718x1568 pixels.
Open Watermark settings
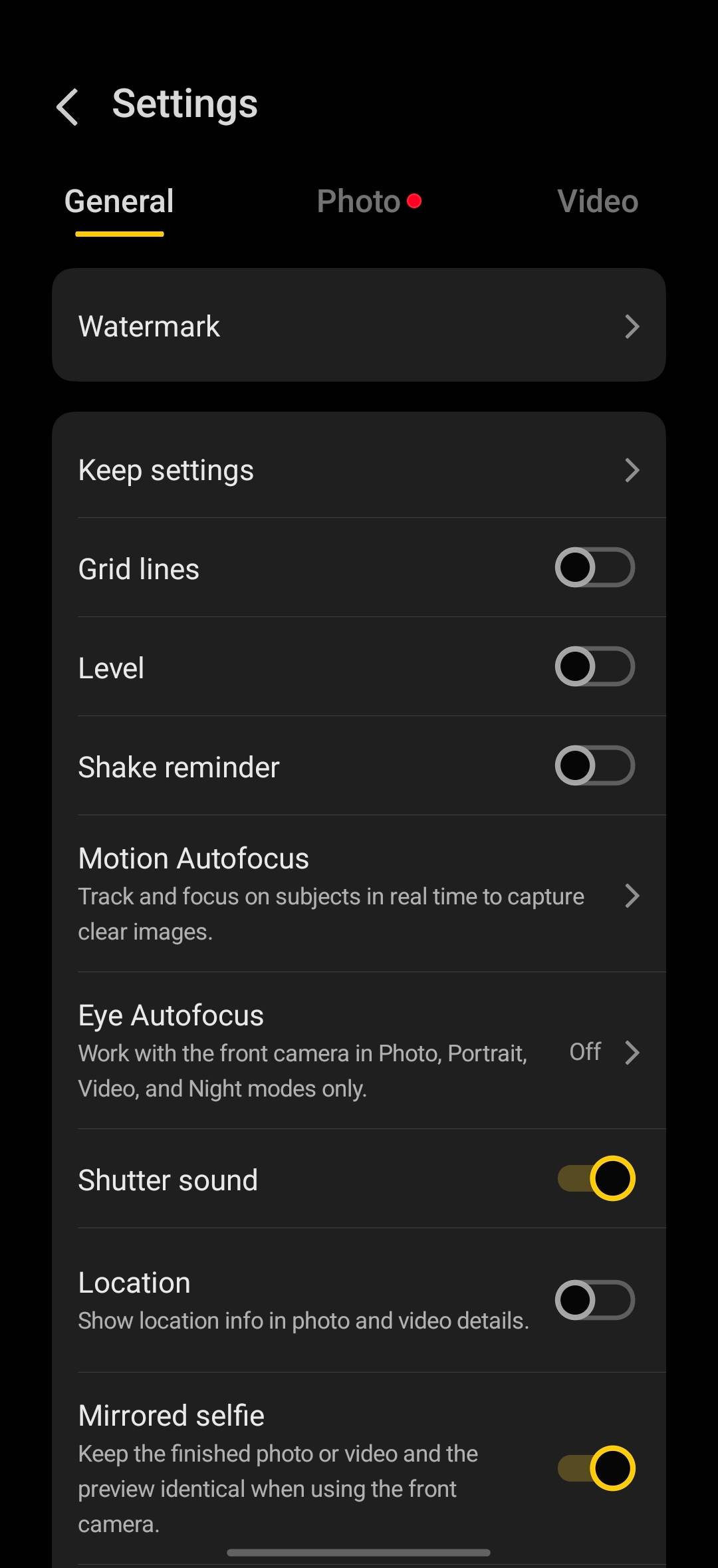[359, 325]
